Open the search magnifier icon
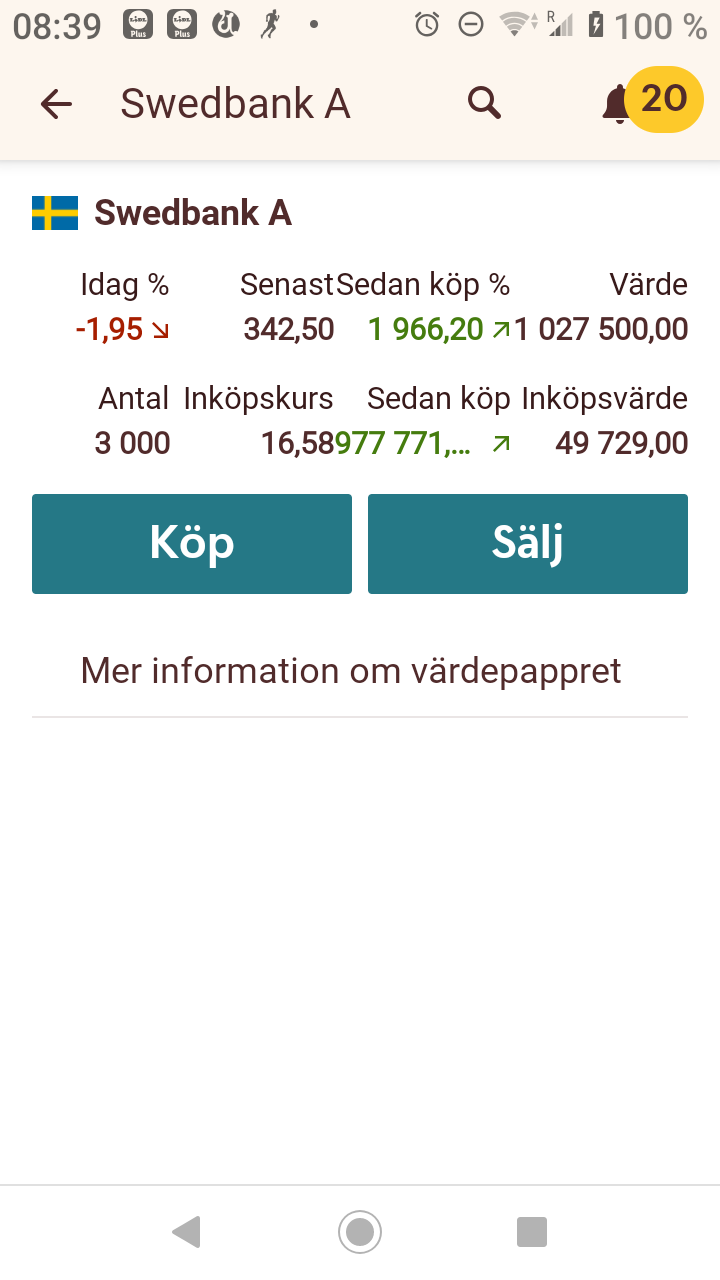This screenshot has height=1280, width=720. (484, 103)
